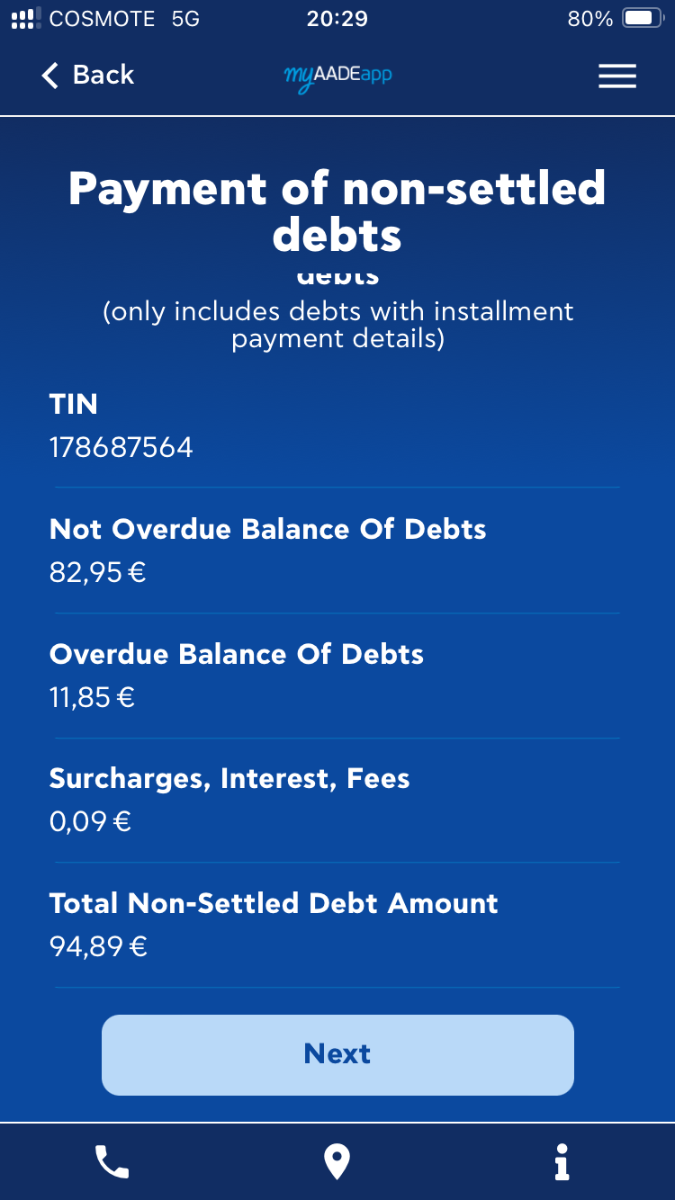Open the map location pin

(x=337, y=1162)
